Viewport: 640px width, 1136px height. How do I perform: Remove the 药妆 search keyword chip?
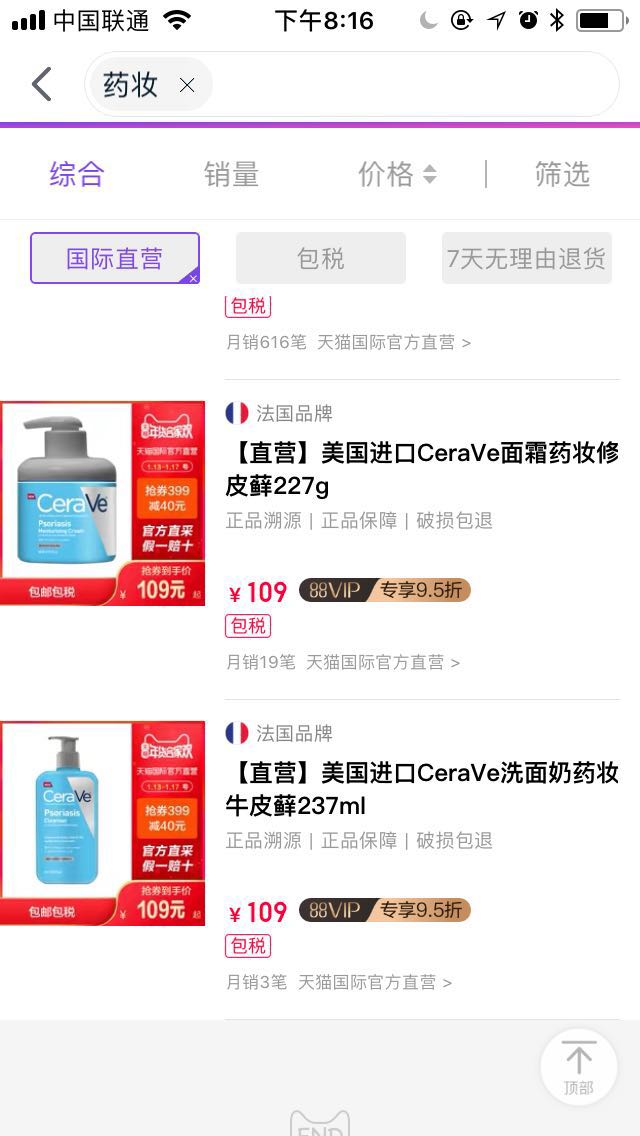coord(187,86)
